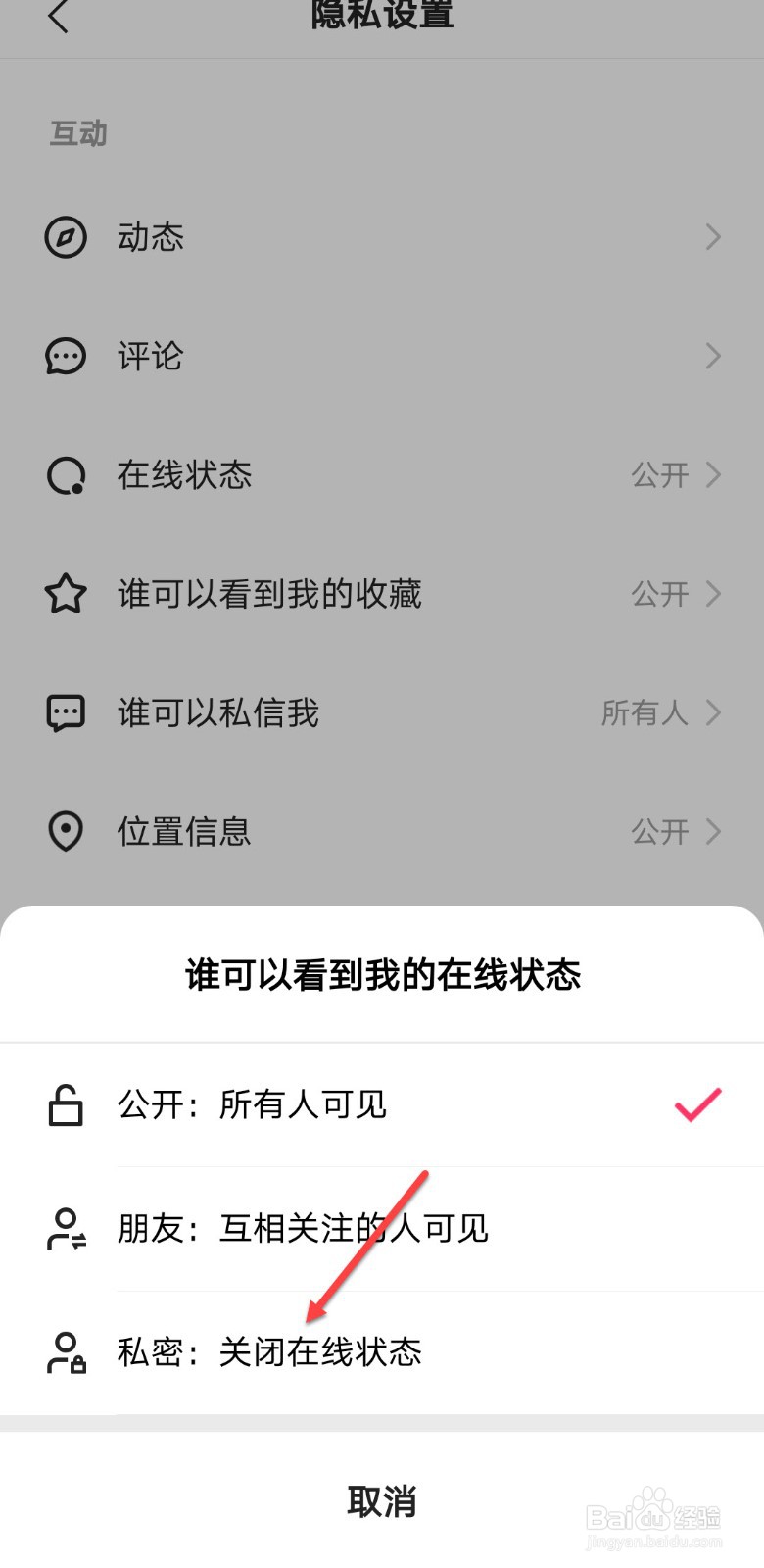Viewport: 764px width, 1568px height.
Task: Expand the 位置信息 settings chevron
Action: pyautogui.click(x=714, y=831)
